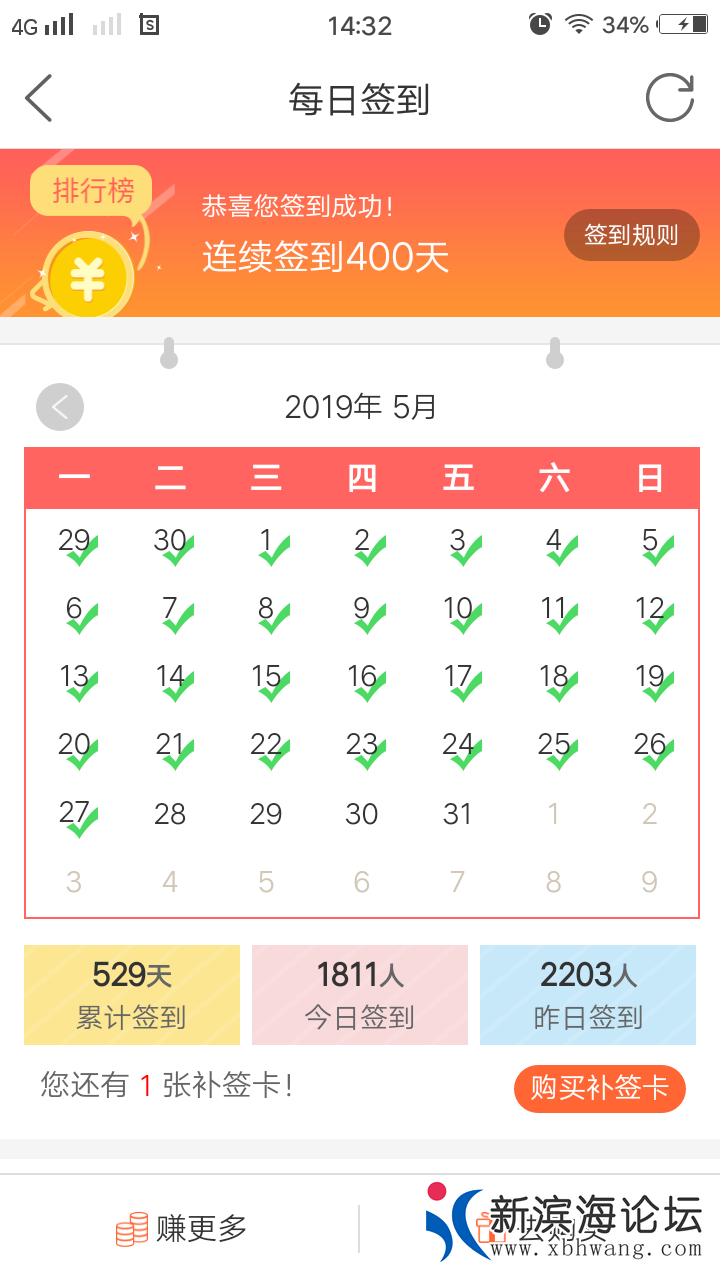Select the 排行榜 leaderboard badge
720x1280 pixels.
click(90, 191)
